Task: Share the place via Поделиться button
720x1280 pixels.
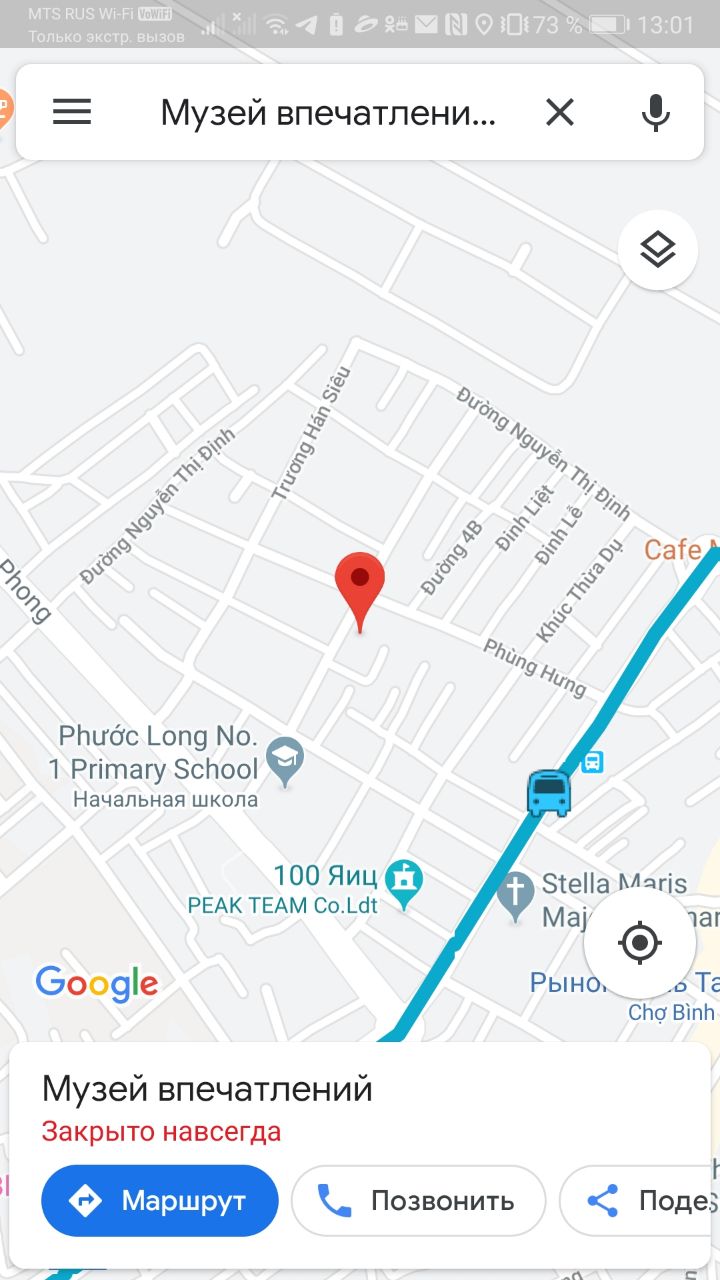Action: (x=640, y=1200)
